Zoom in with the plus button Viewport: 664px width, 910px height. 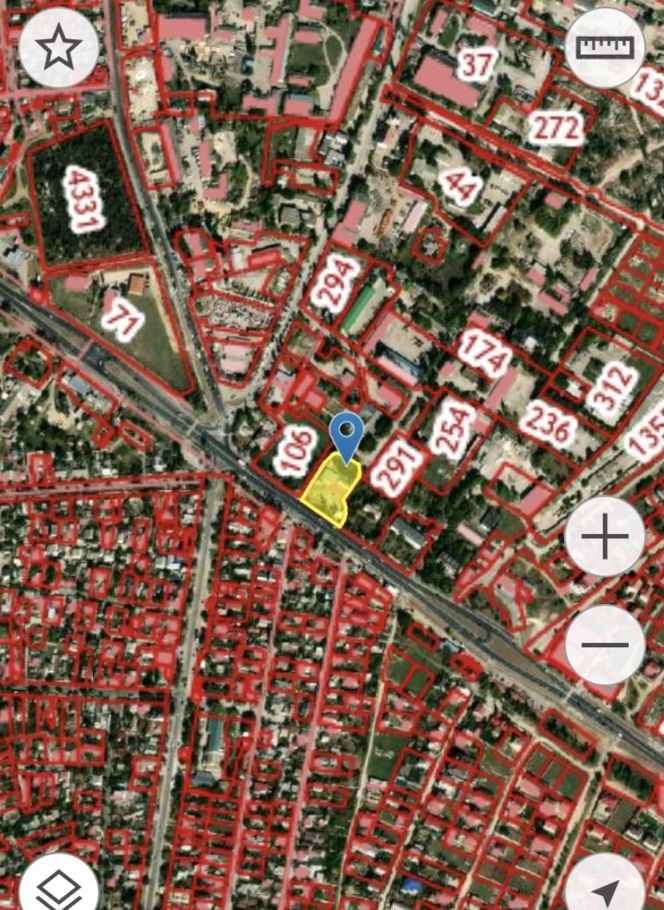[605, 538]
